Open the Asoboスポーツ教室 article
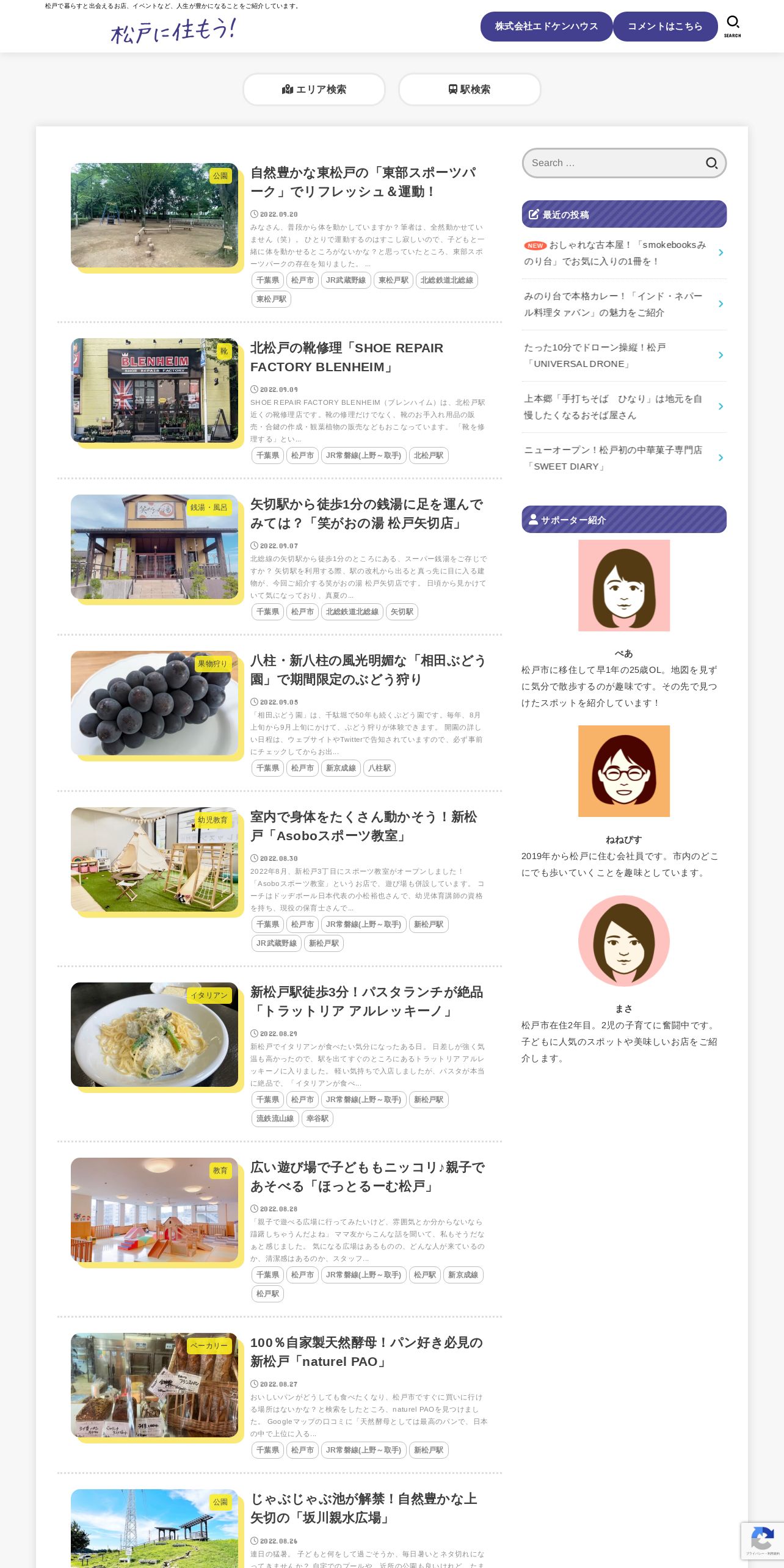Viewport: 784px width, 1568px height. 363,826
